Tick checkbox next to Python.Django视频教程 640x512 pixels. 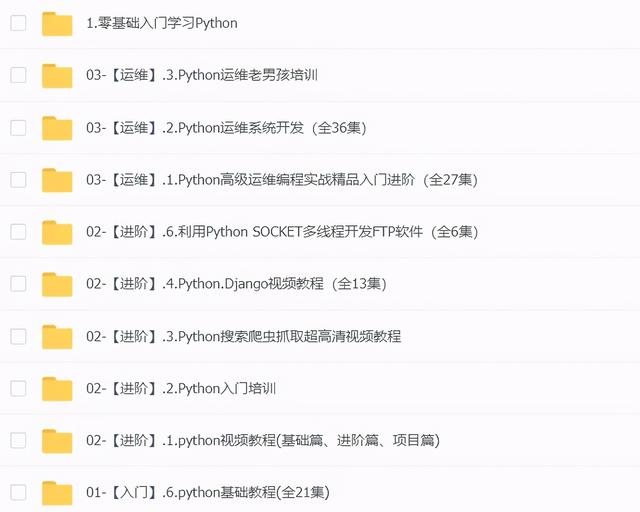coord(18,283)
